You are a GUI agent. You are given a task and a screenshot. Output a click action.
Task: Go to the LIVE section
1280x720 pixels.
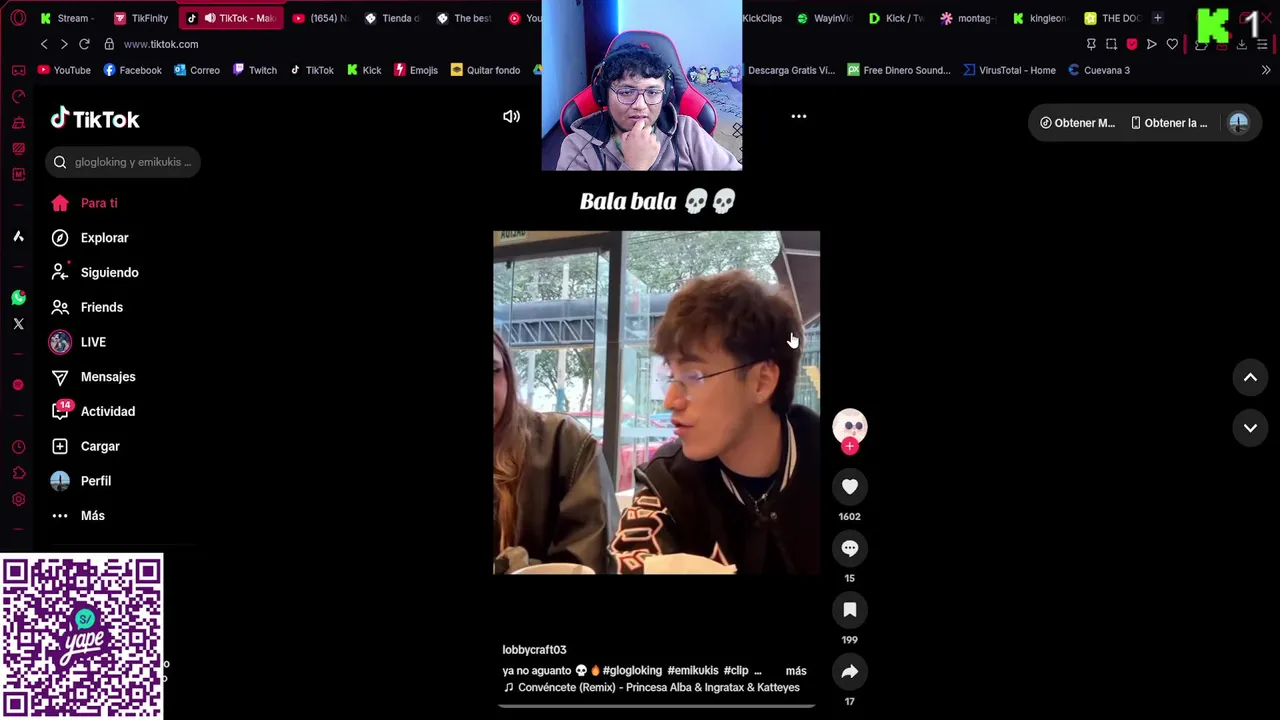click(92, 342)
